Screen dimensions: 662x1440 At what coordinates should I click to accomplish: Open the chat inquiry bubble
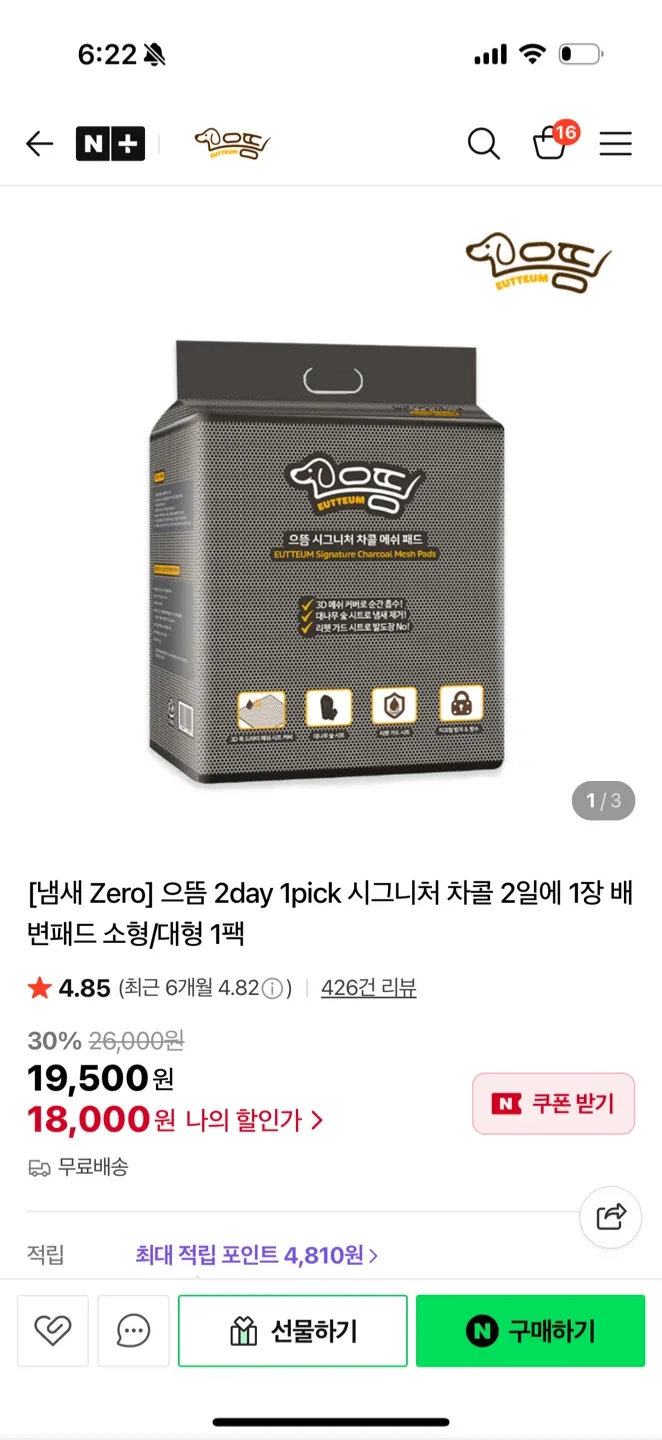click(133, 1330)
